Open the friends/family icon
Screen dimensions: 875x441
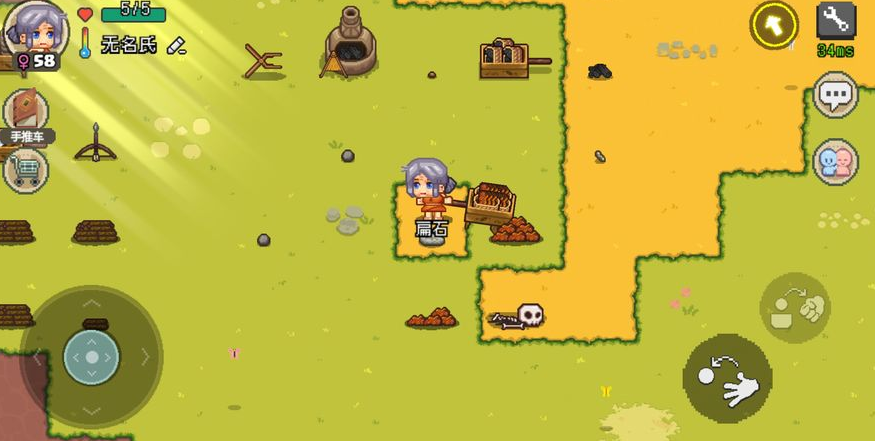835,161
